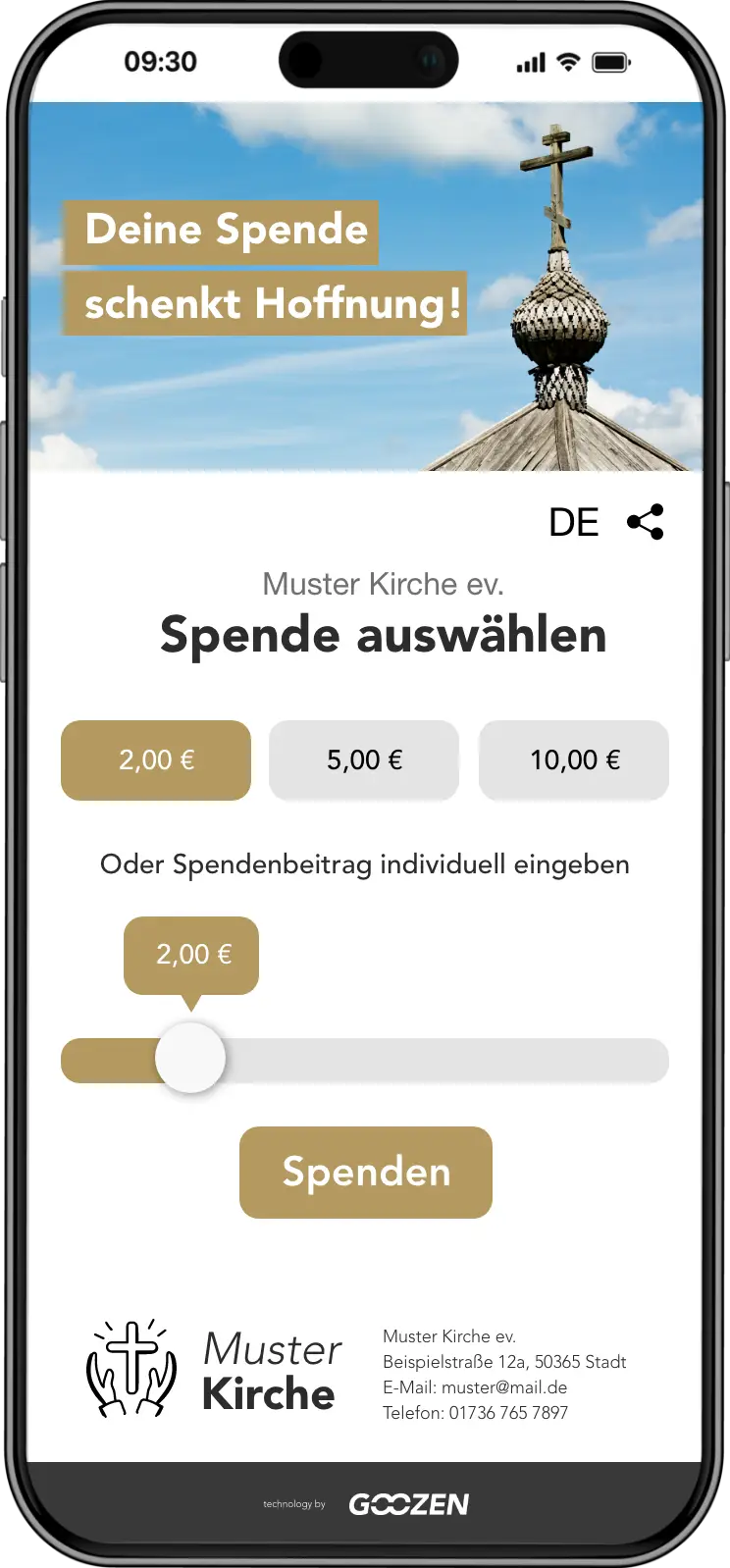Select the 10,00 € donation amount
The height and width of the screenshot is (1568, 730).
click(573, 759)
